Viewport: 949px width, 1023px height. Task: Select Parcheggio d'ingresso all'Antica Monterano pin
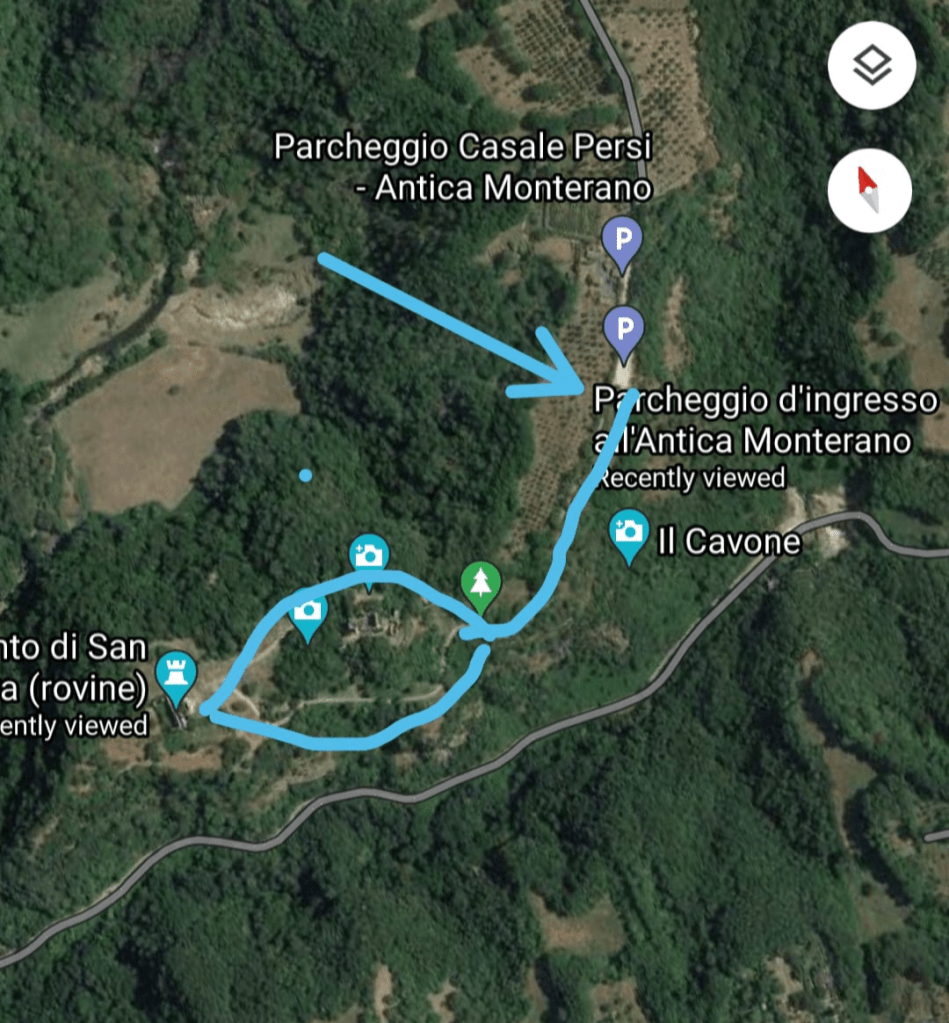coord(624,330)
